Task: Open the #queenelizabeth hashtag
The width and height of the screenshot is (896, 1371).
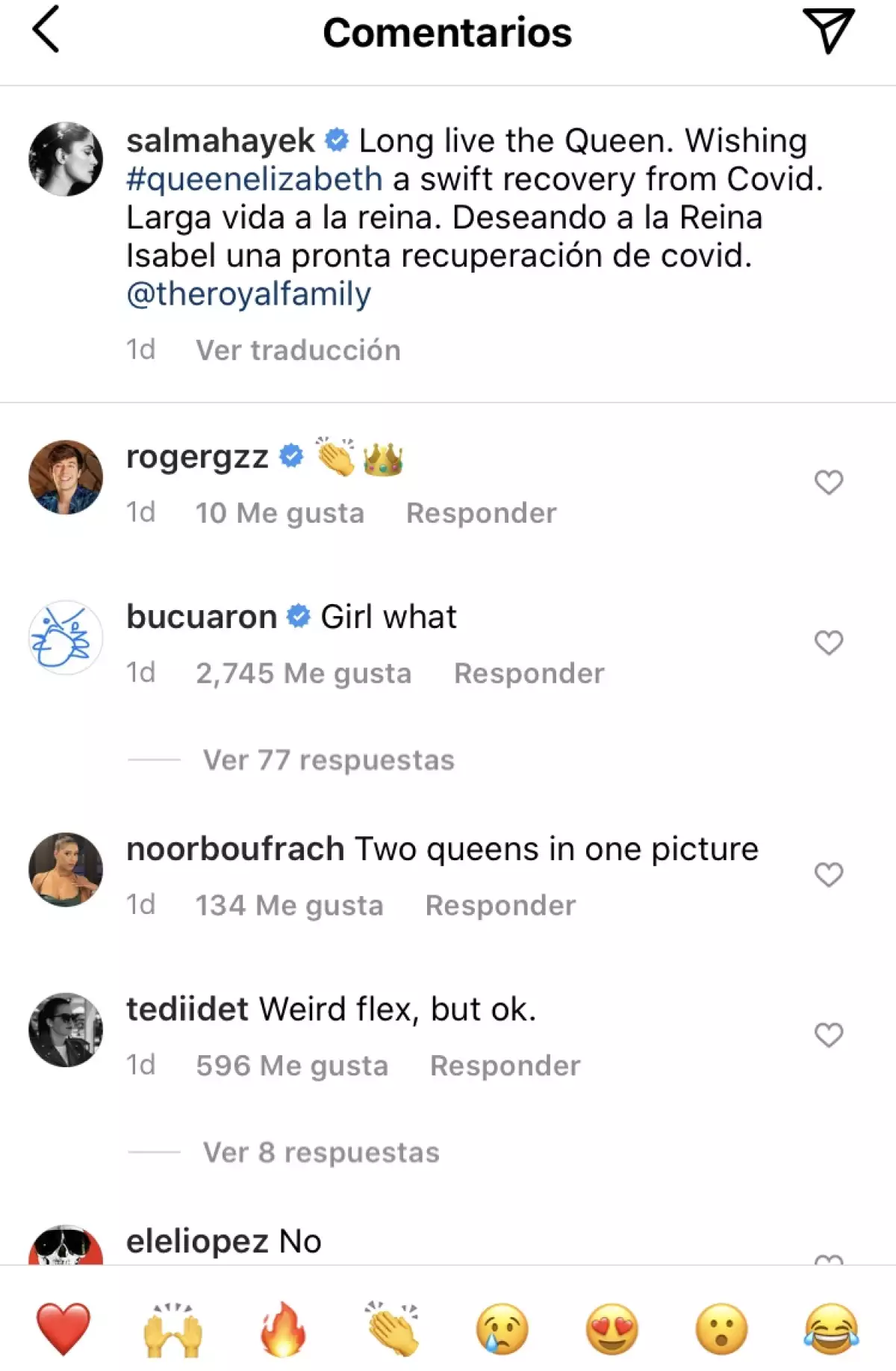Action: [255, 179]
